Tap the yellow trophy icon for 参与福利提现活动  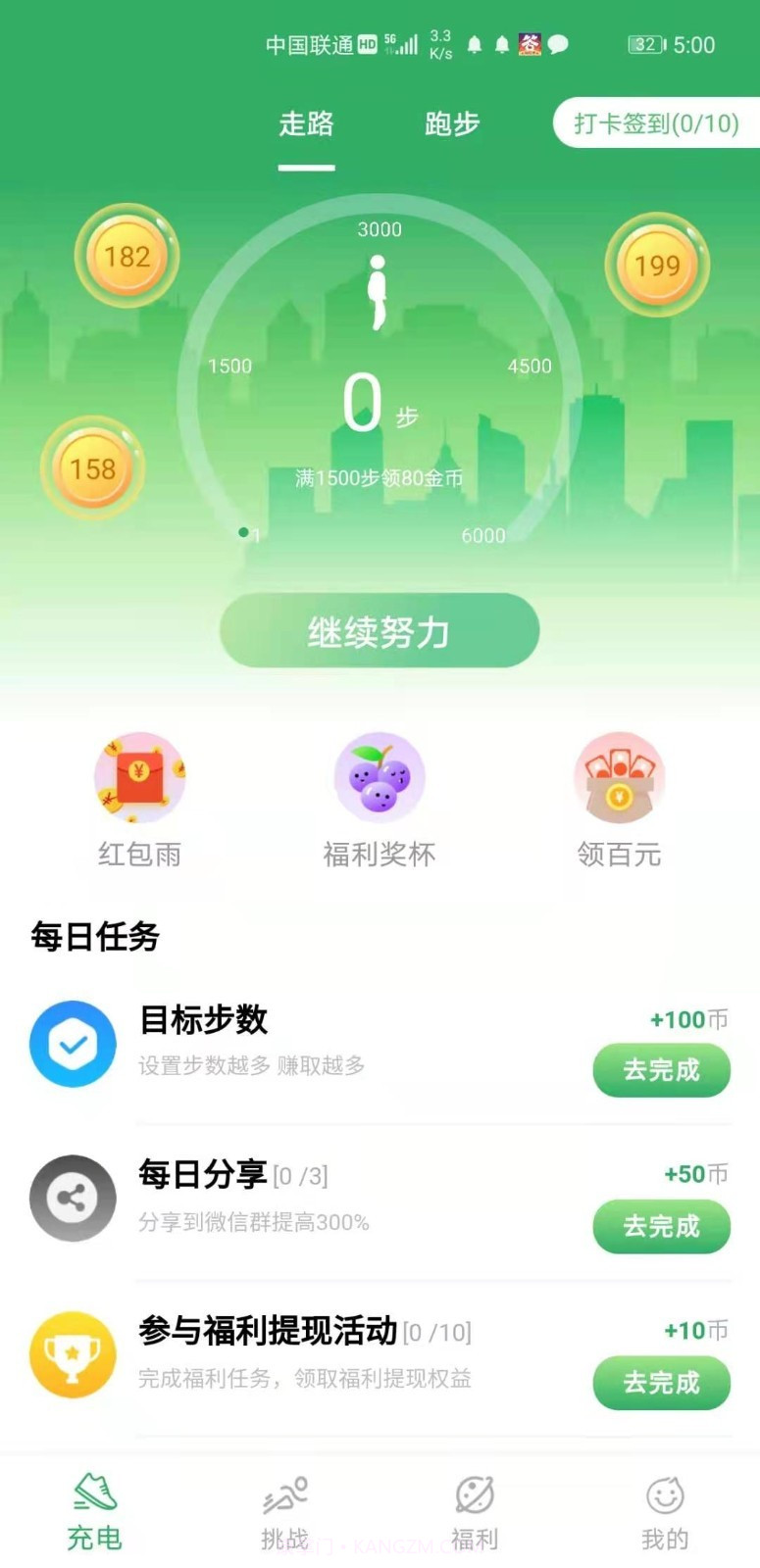click(73, 1354)
